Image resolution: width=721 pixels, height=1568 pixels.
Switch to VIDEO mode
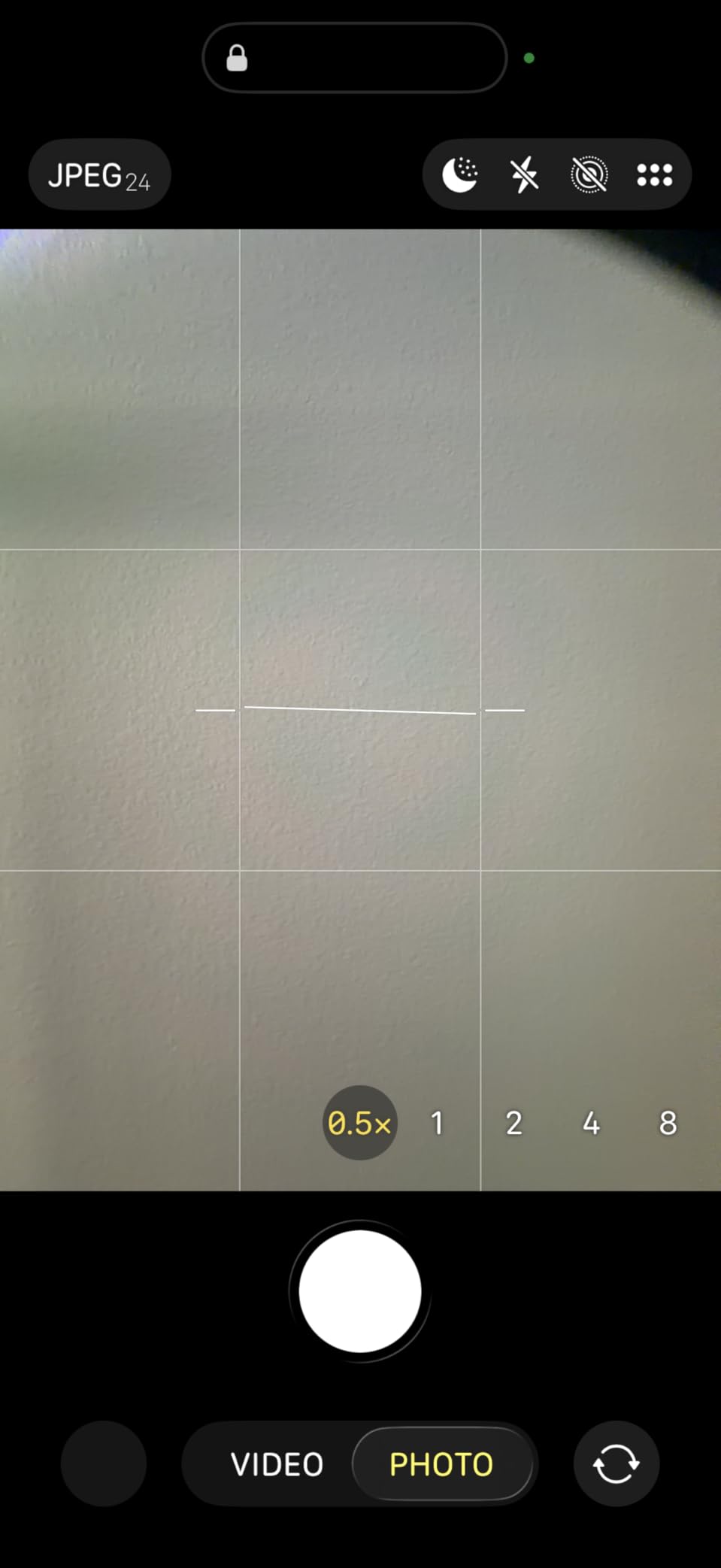[277, 1463]
